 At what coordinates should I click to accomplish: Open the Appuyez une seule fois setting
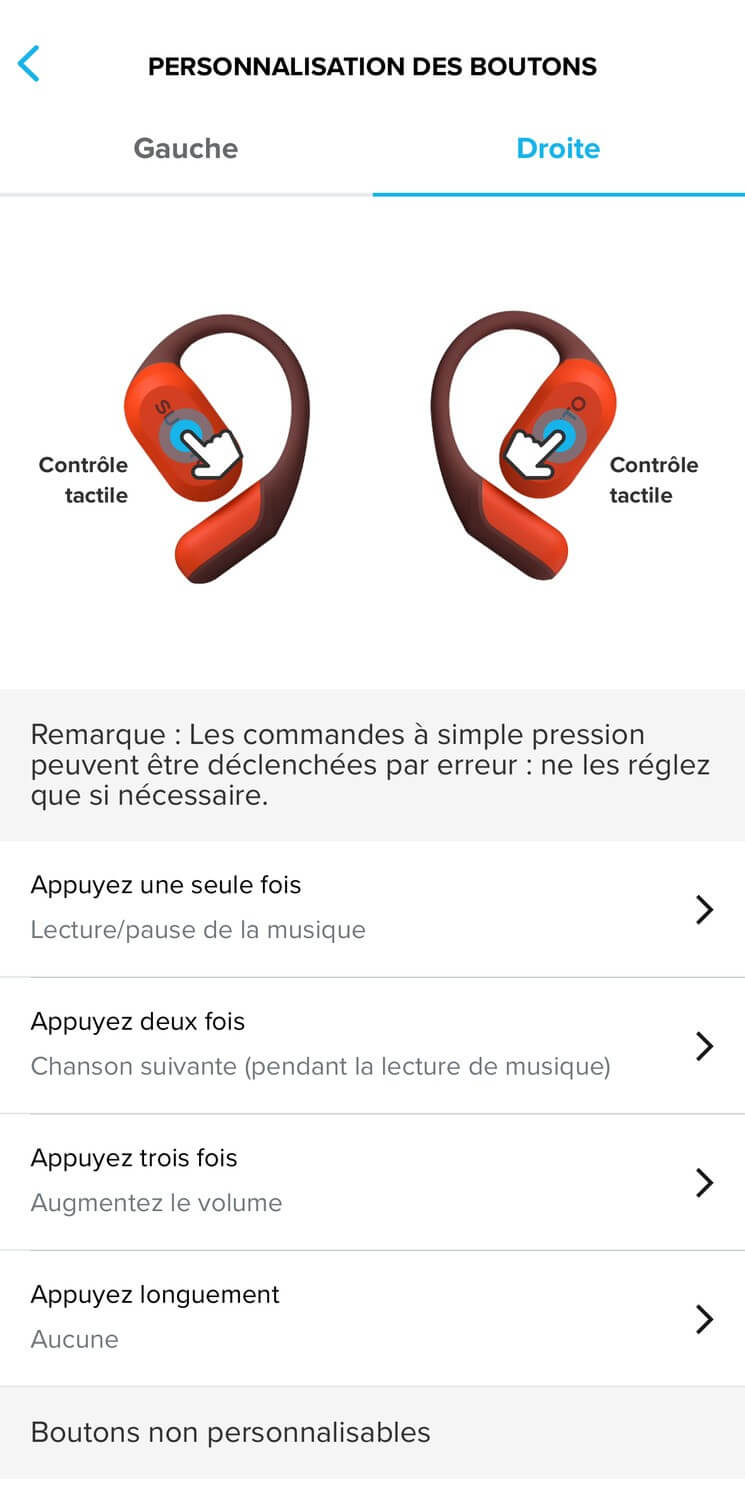(x=372, y=908)
